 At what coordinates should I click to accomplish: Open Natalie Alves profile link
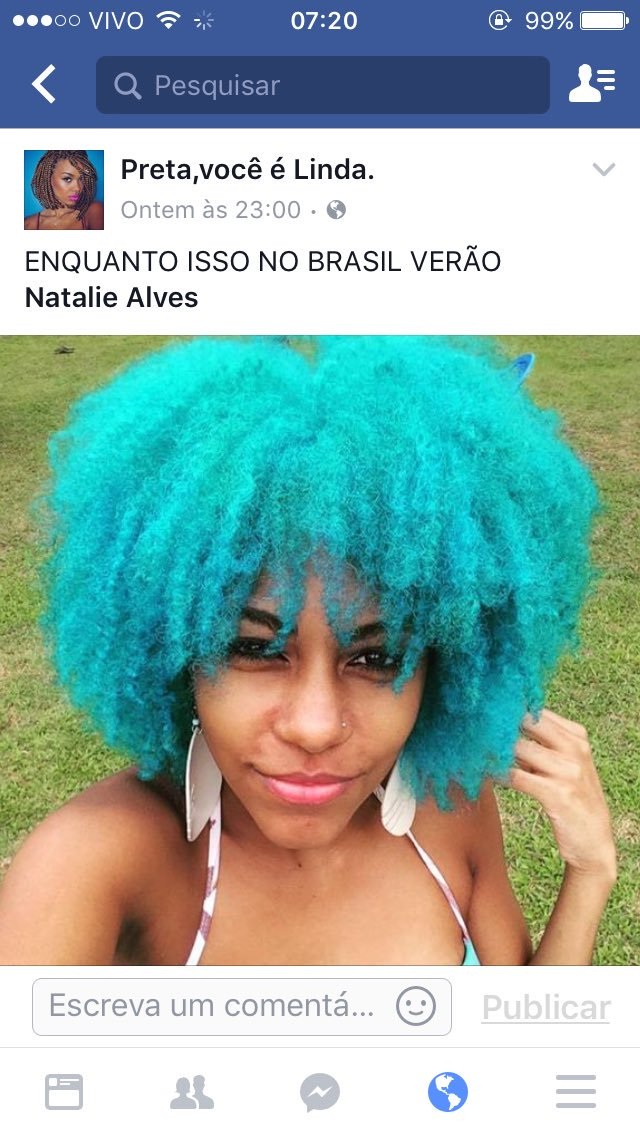[111, 297]
